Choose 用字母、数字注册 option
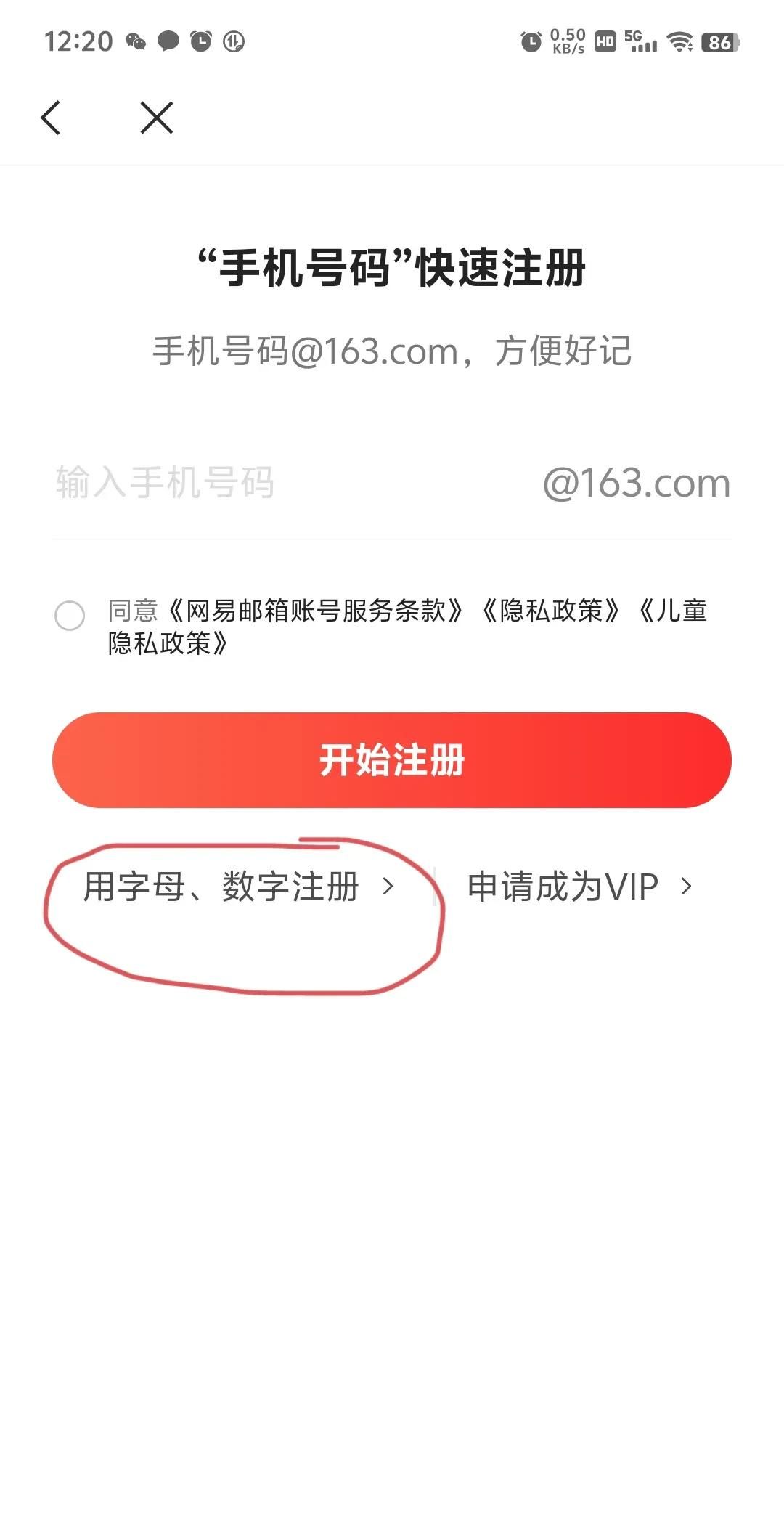The height and width of the screenshot is (1516, 784). click(x=238, y=887)
